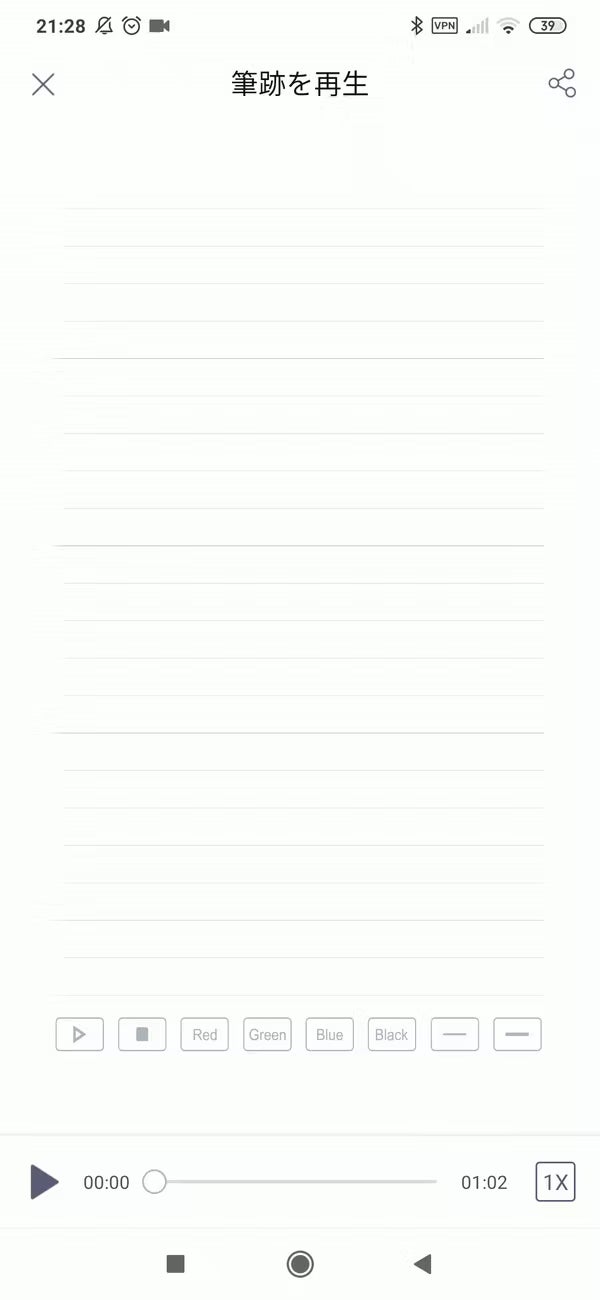Choose the Blue pen color
Screen dimensions: 600x1300
(x=329, y=1034)
